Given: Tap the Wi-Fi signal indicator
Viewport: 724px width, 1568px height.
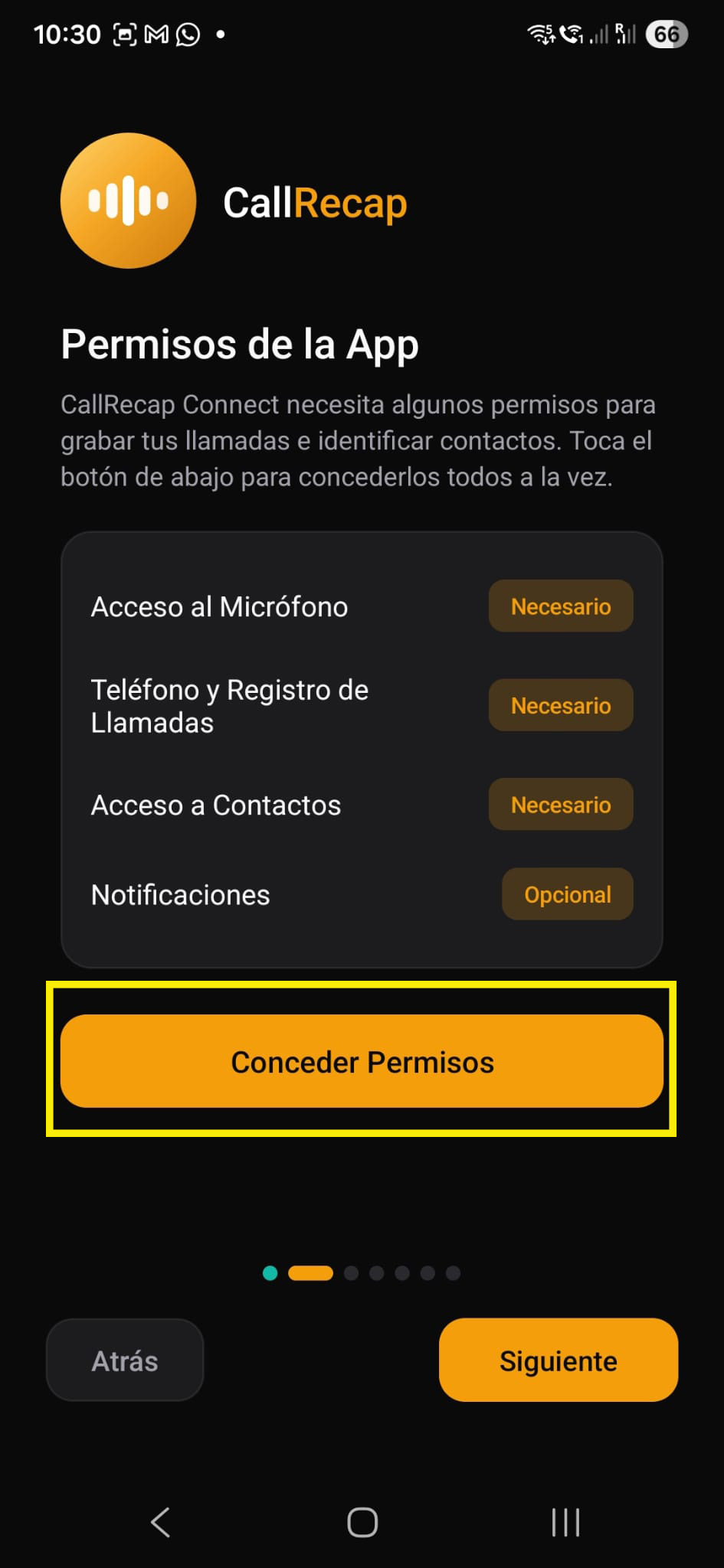Looking at the screenshot, I should tap(540, 34).
